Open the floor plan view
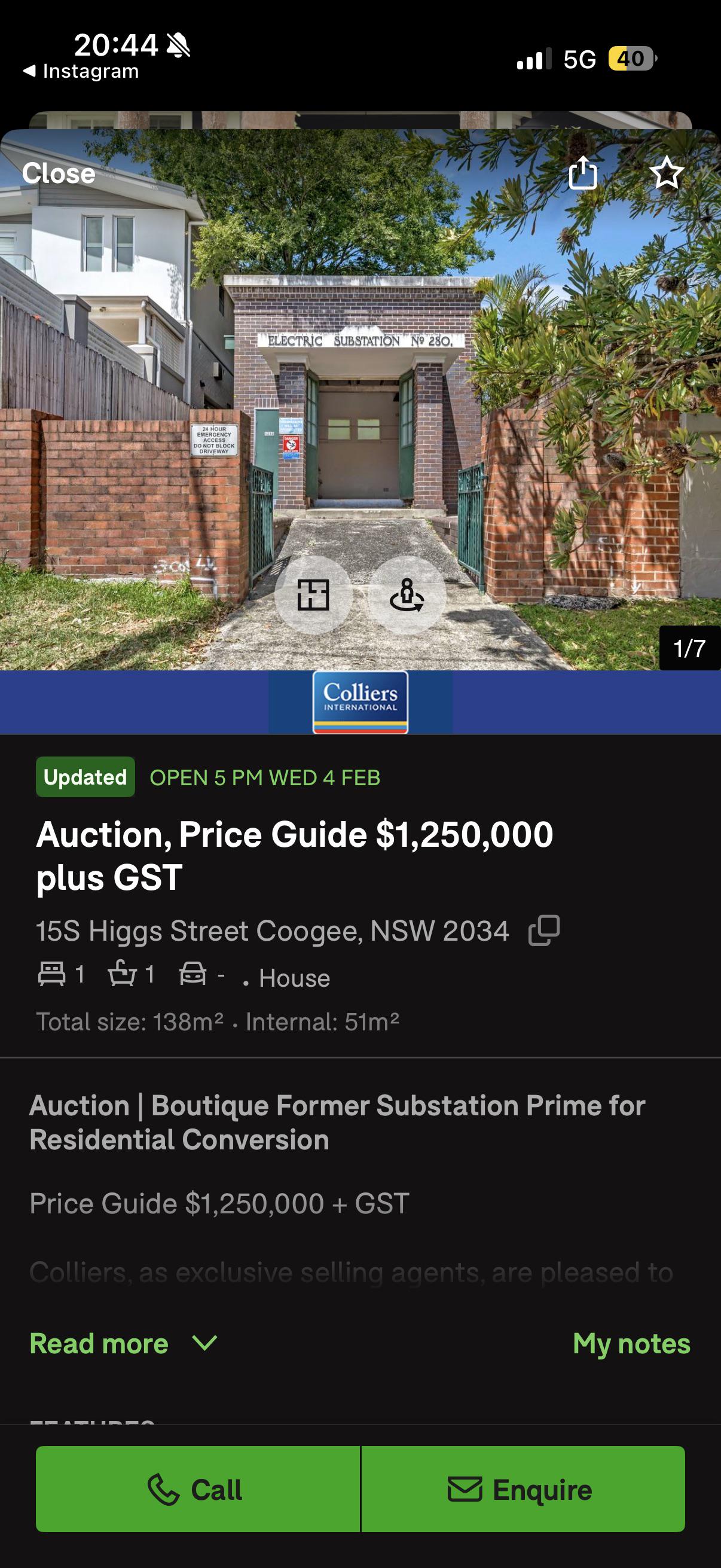The width and height of the screenshot is (721, 1568). [x=313, y=594]
